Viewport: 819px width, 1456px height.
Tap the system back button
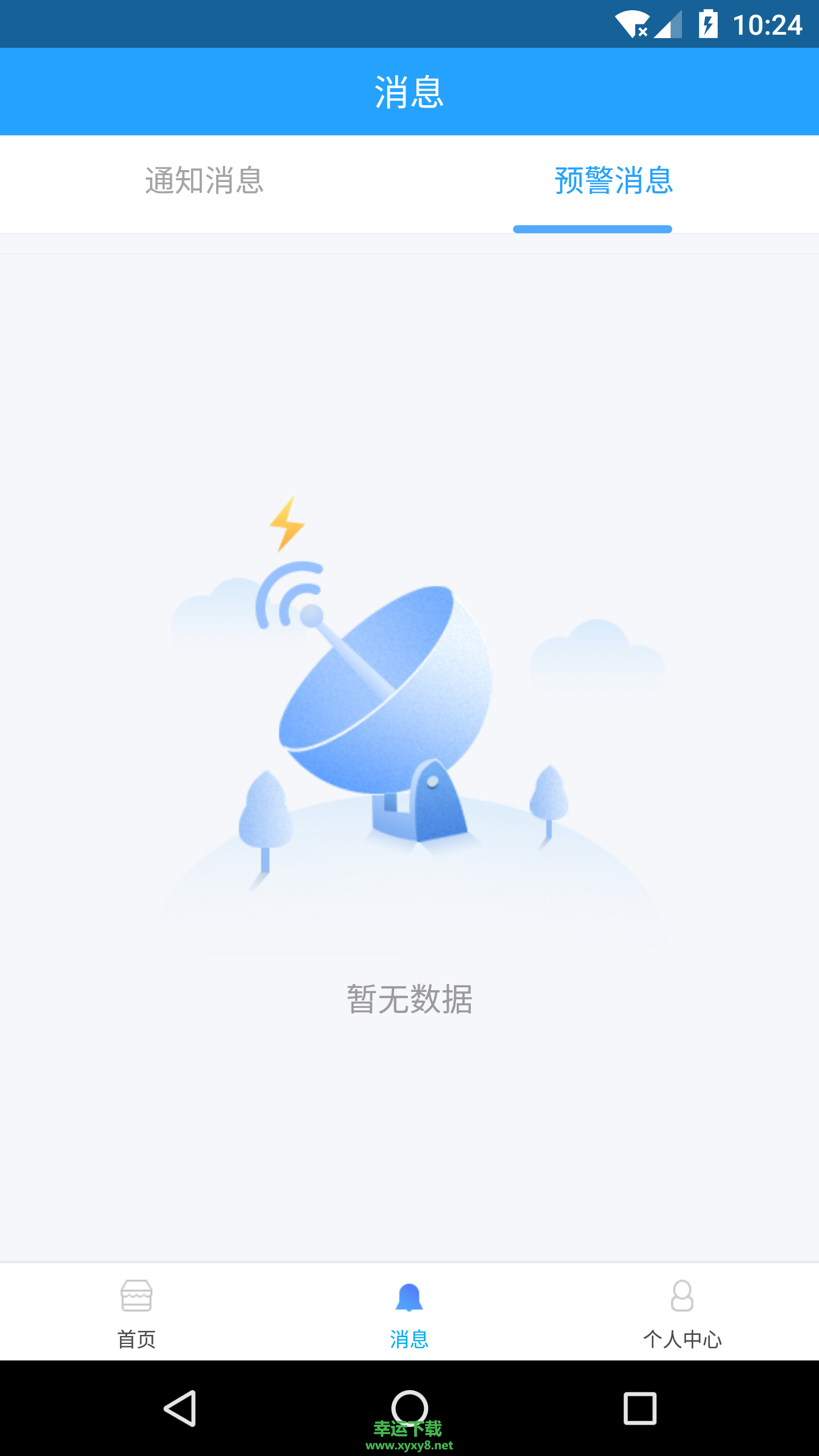point(180,1408)
